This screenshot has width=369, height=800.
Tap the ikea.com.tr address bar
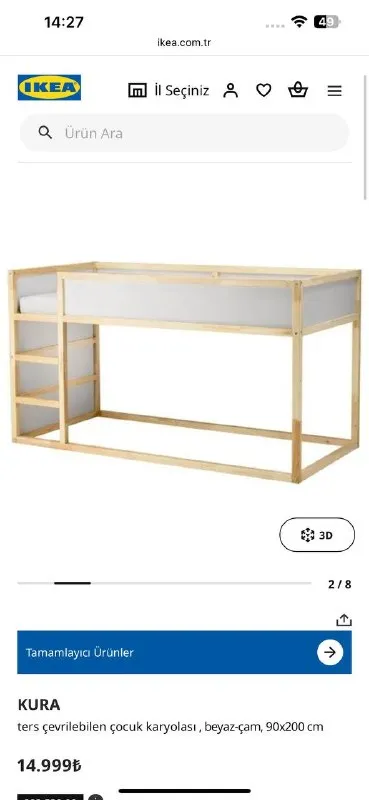pyautogui.click(x=184, y=43)
